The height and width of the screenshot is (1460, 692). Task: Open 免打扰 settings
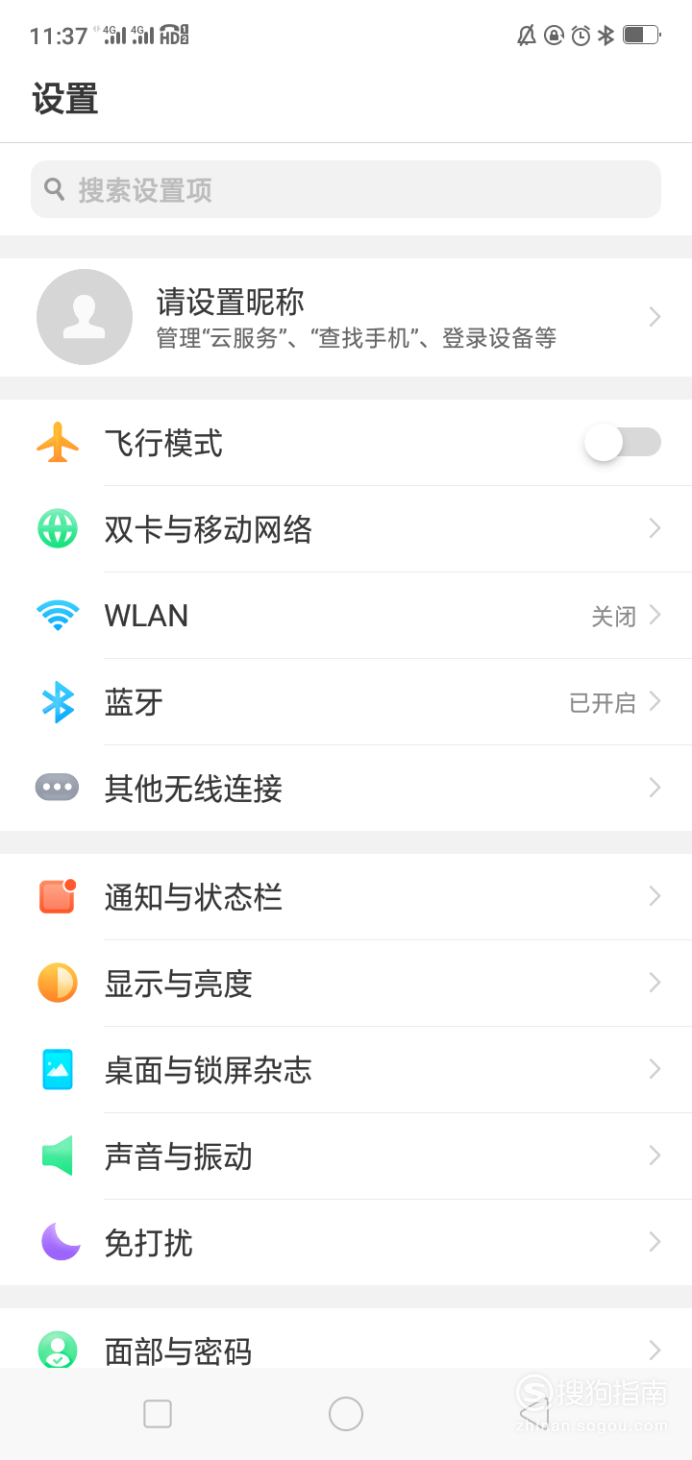click(346, 1242)
